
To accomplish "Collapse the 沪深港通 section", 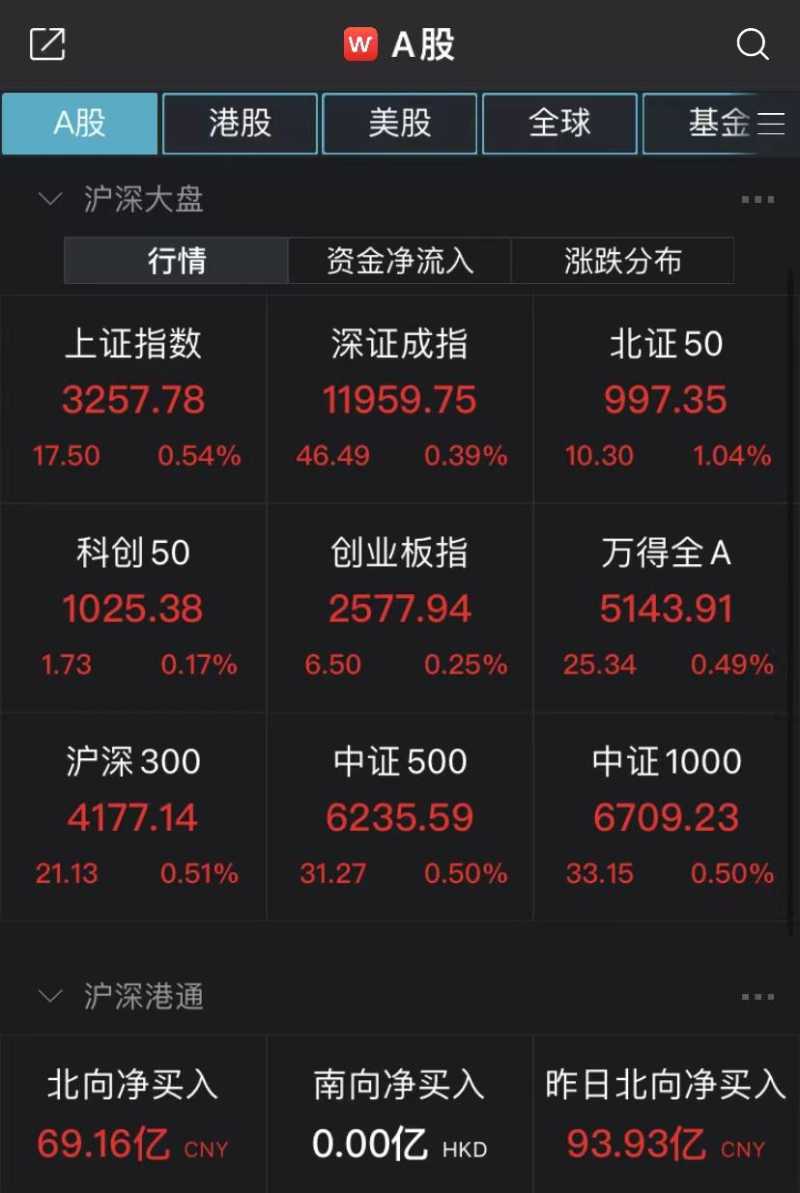I will (x=50, y=996).
